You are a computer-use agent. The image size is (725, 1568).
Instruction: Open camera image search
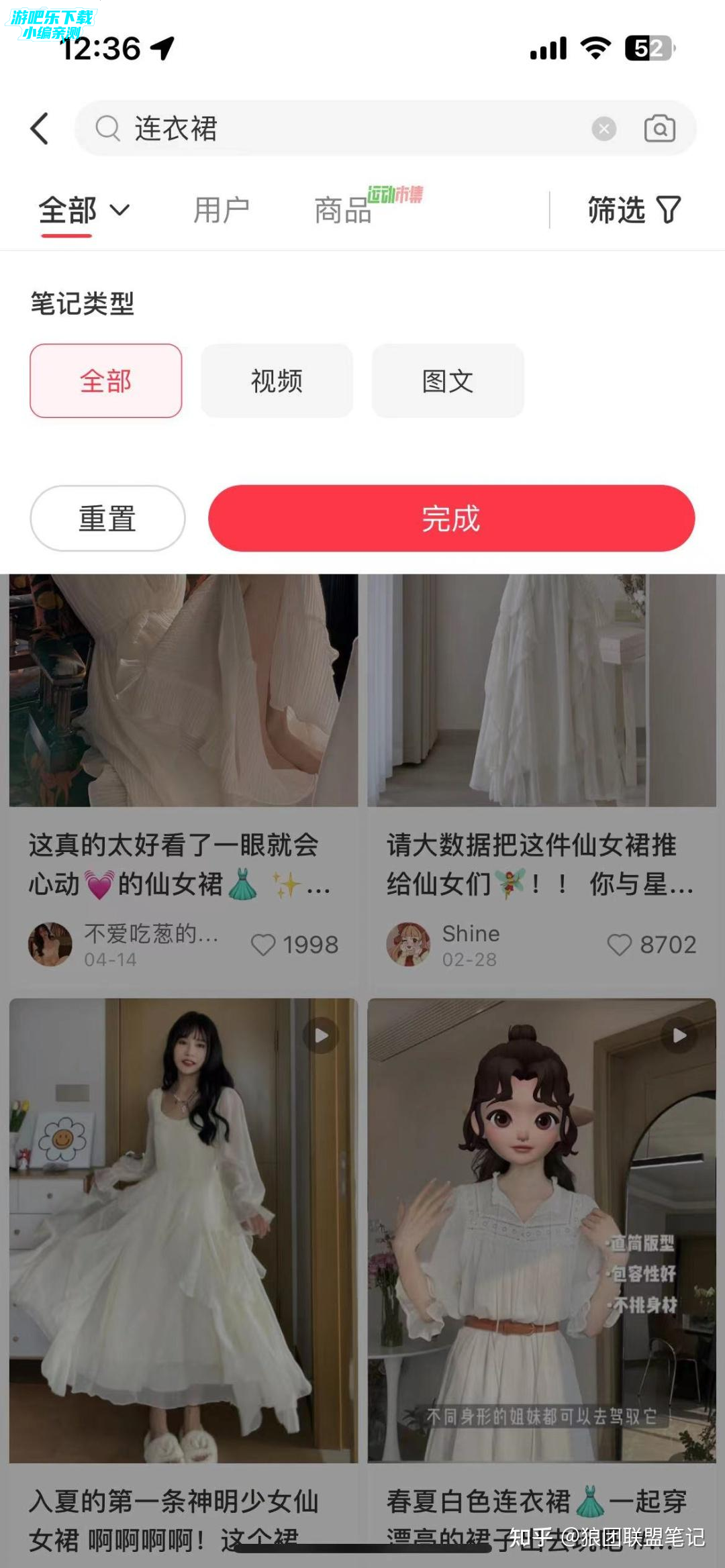pos(659,128)
